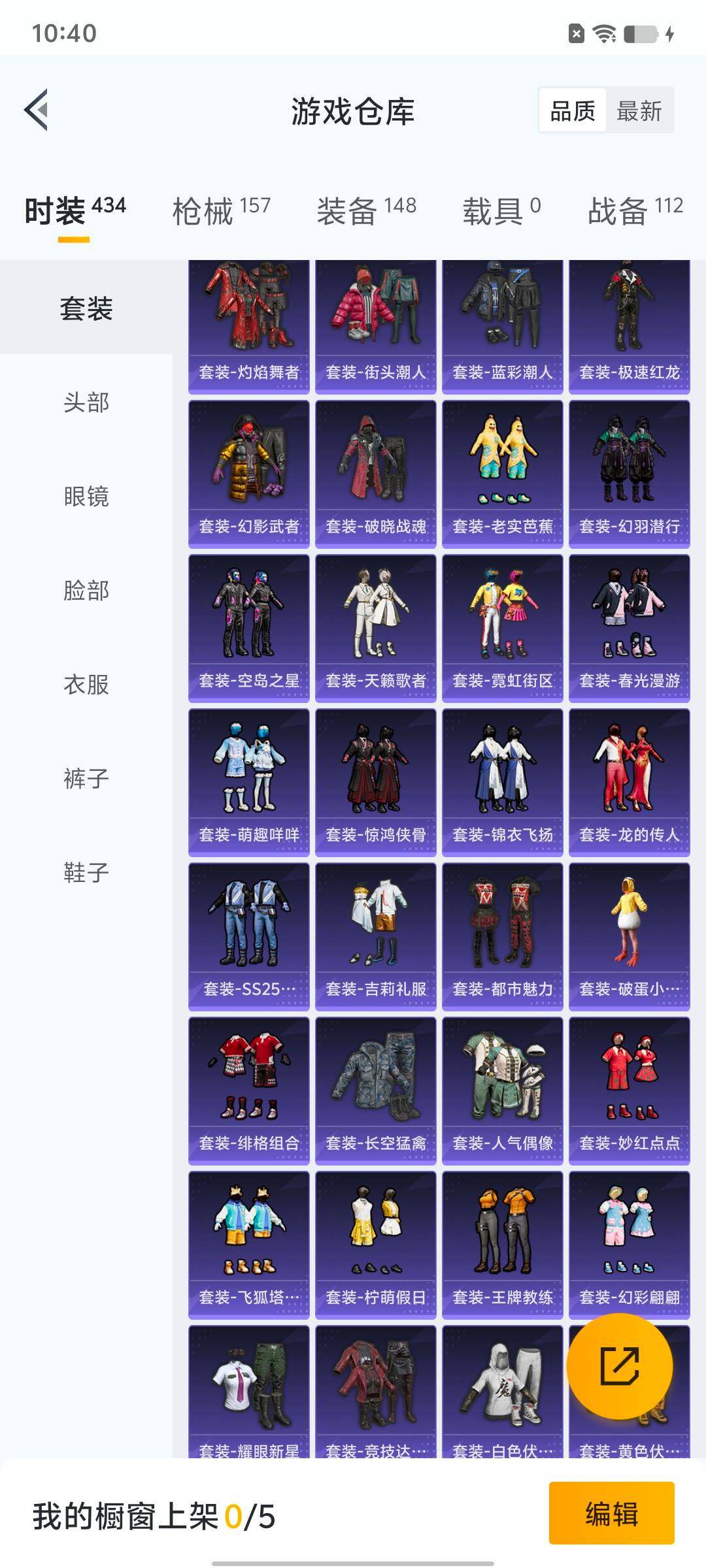Open the 套装-空岛之星 outfit

(248, 628)
